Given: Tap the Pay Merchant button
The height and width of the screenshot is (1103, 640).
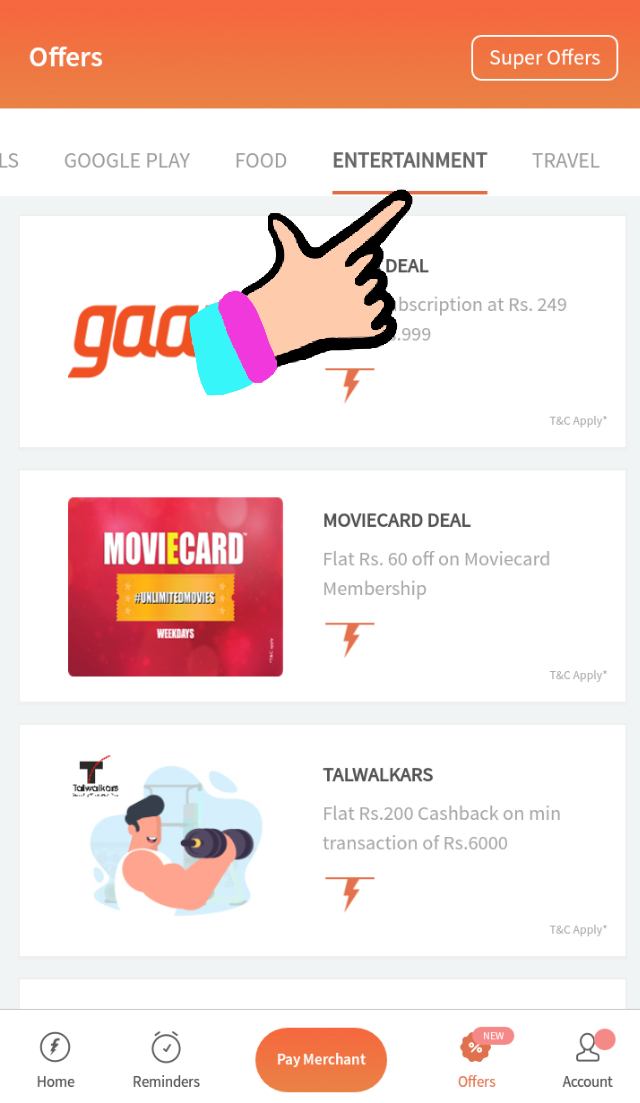Looking at the screenshot, I should click(x=321, y=1059).
